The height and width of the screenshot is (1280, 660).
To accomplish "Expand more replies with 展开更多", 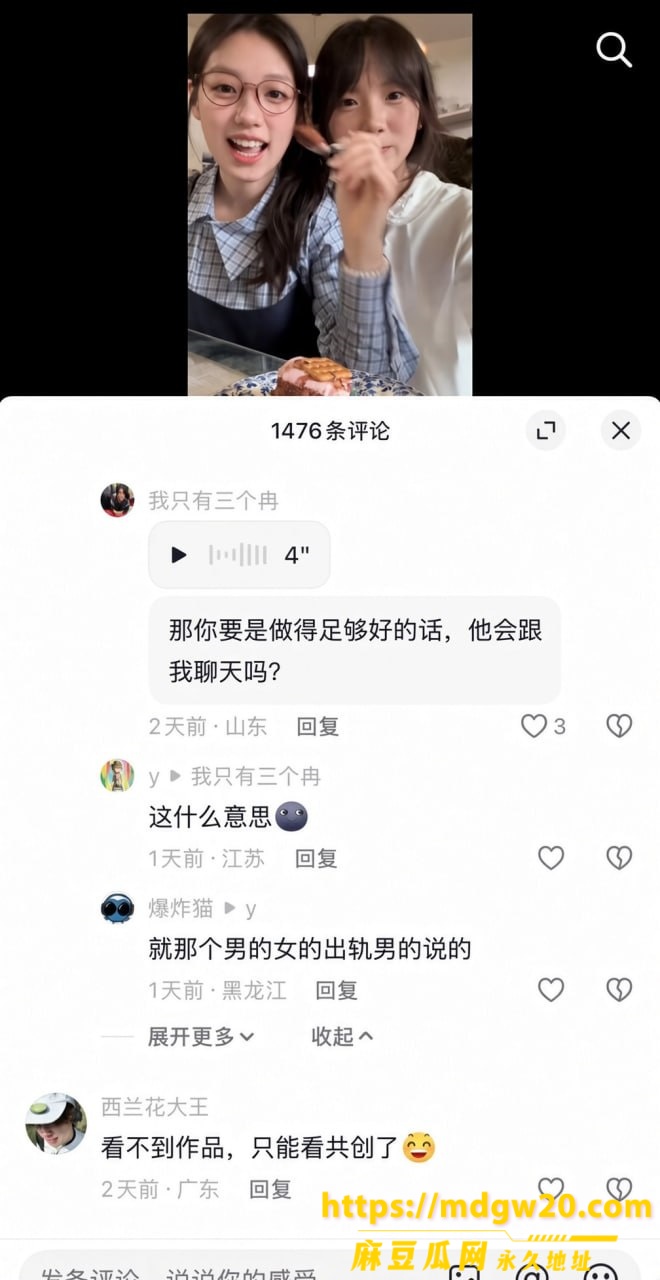I will (x=201, y=1037).
